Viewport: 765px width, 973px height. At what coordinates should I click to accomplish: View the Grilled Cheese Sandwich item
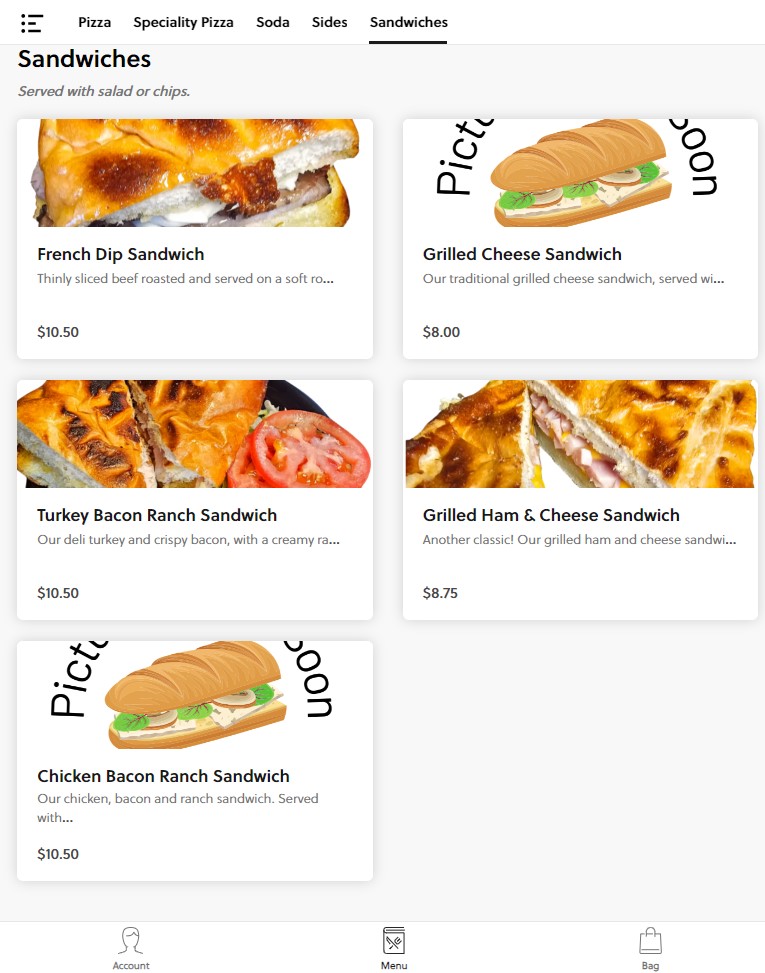[580, 240]
